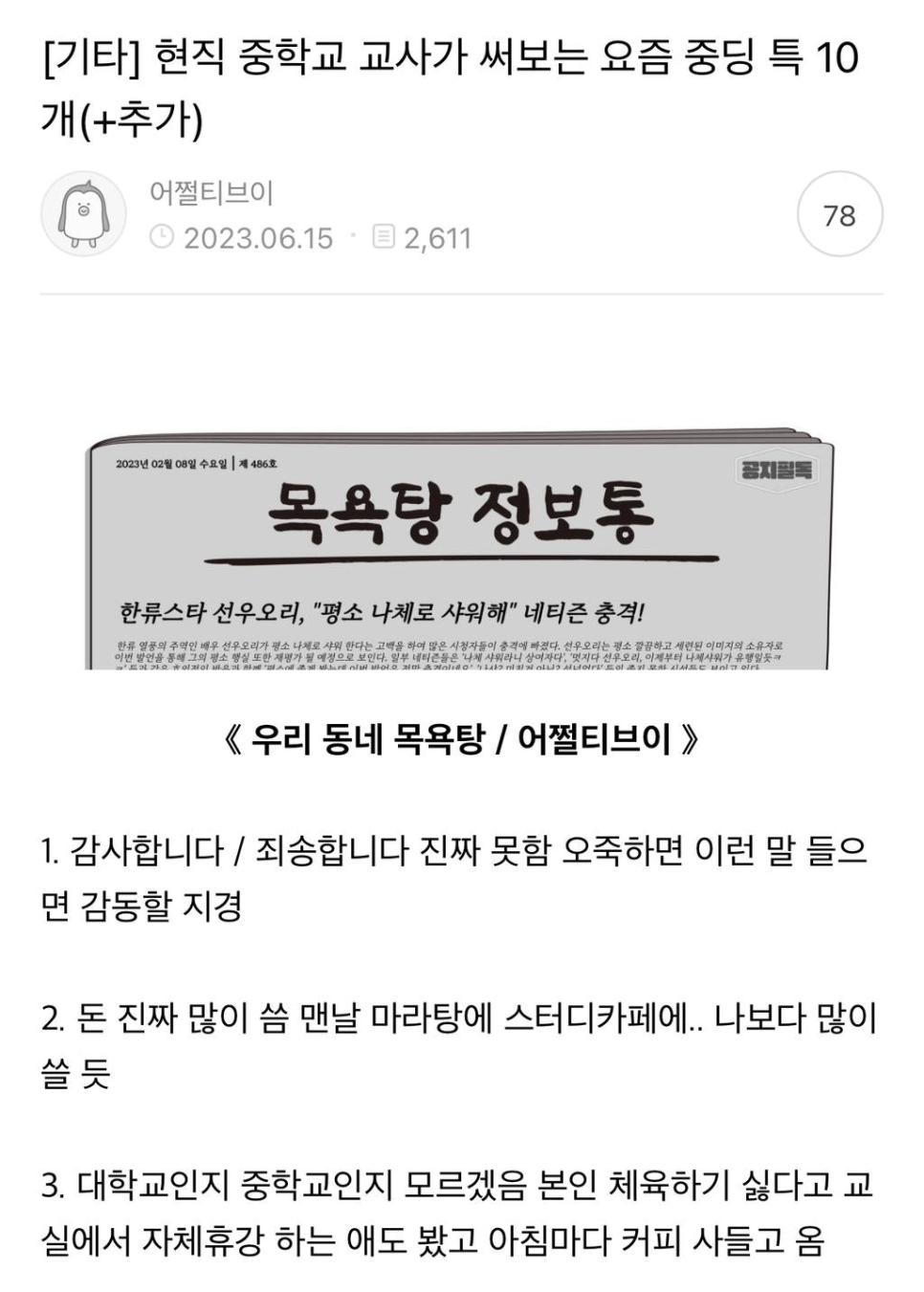The image size is (924, 1292).
Task: Jump to the 78 comments bubble
Action: pos(839,215)
